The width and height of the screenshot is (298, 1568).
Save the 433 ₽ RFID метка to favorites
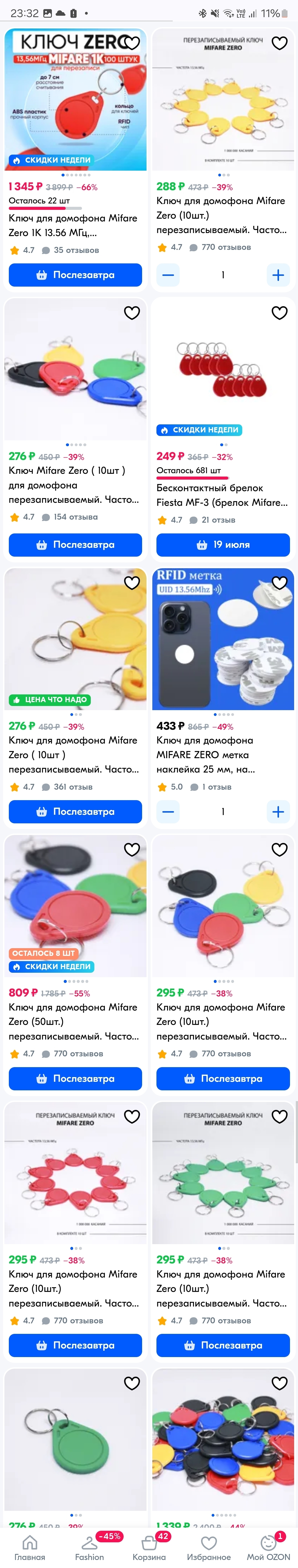[x=279, y=583]
